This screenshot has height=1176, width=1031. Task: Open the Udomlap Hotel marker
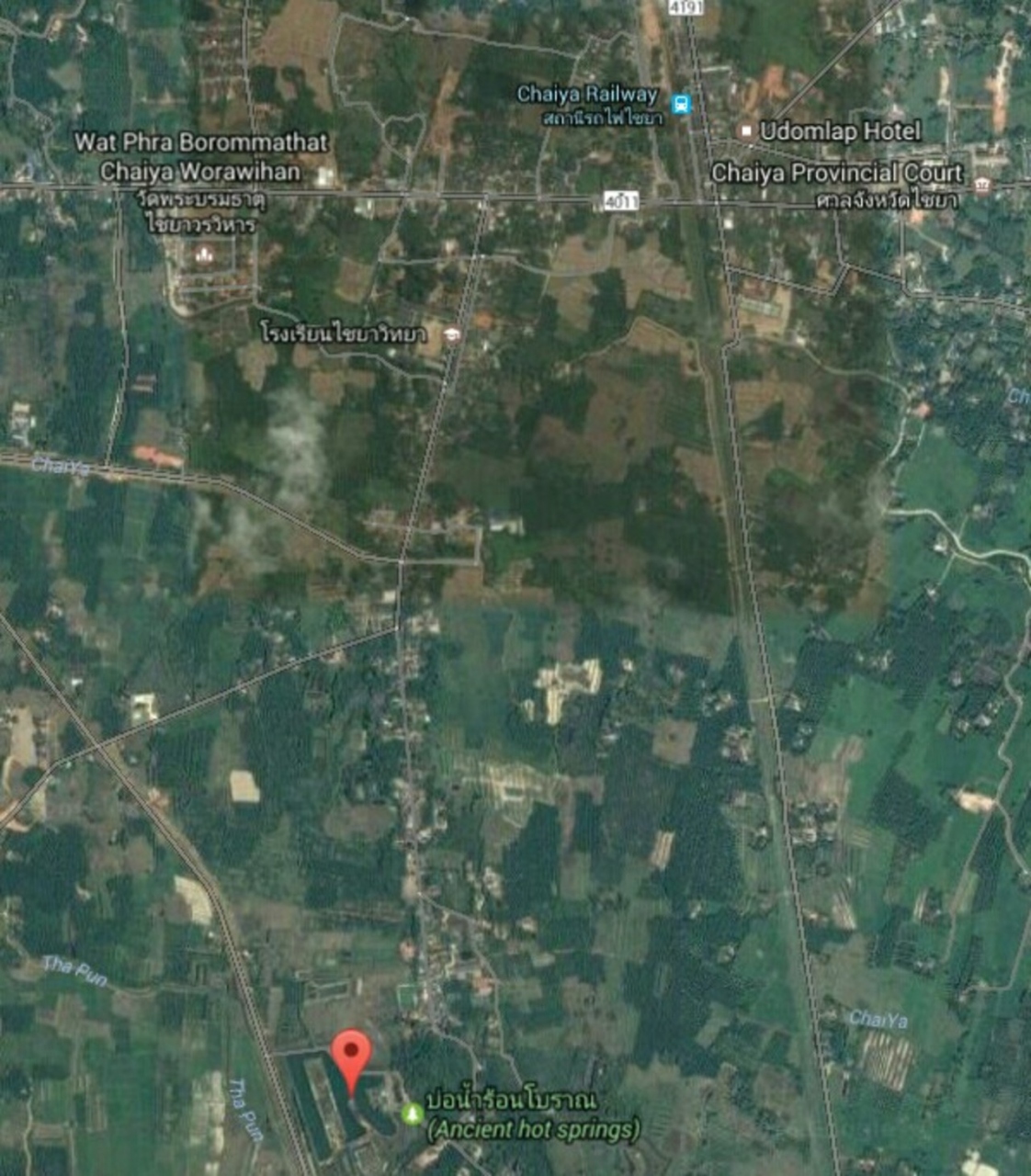coord(746,131)
